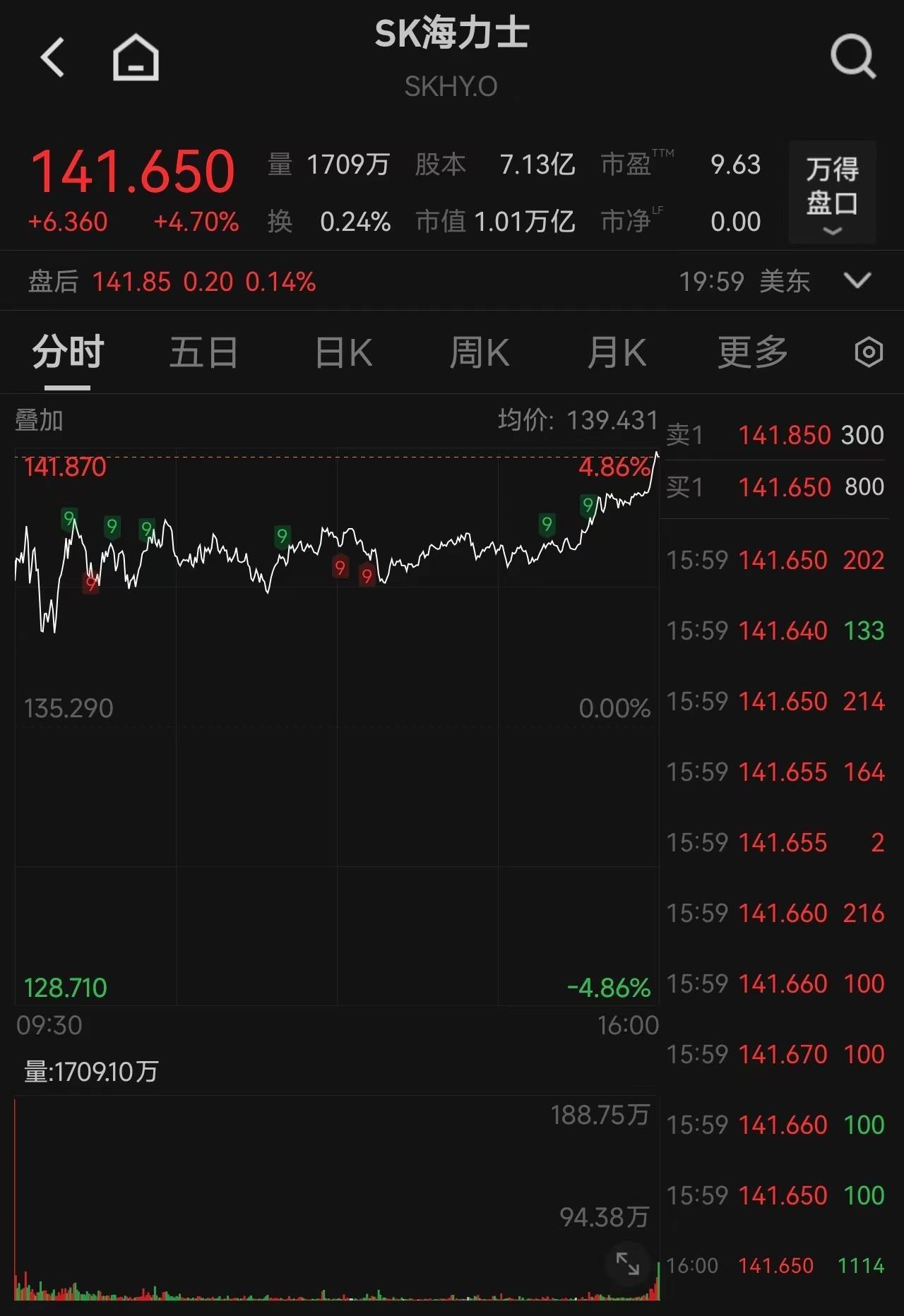904x1316 pixels.
Task: Open the search magnifier
Action: 853,56
